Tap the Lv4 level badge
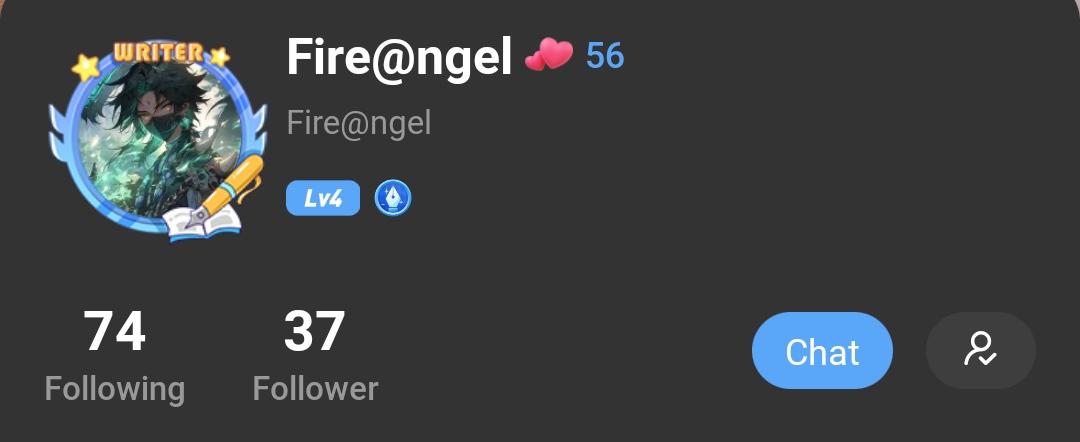1080x442 pixels. click(x=323, y=199)
